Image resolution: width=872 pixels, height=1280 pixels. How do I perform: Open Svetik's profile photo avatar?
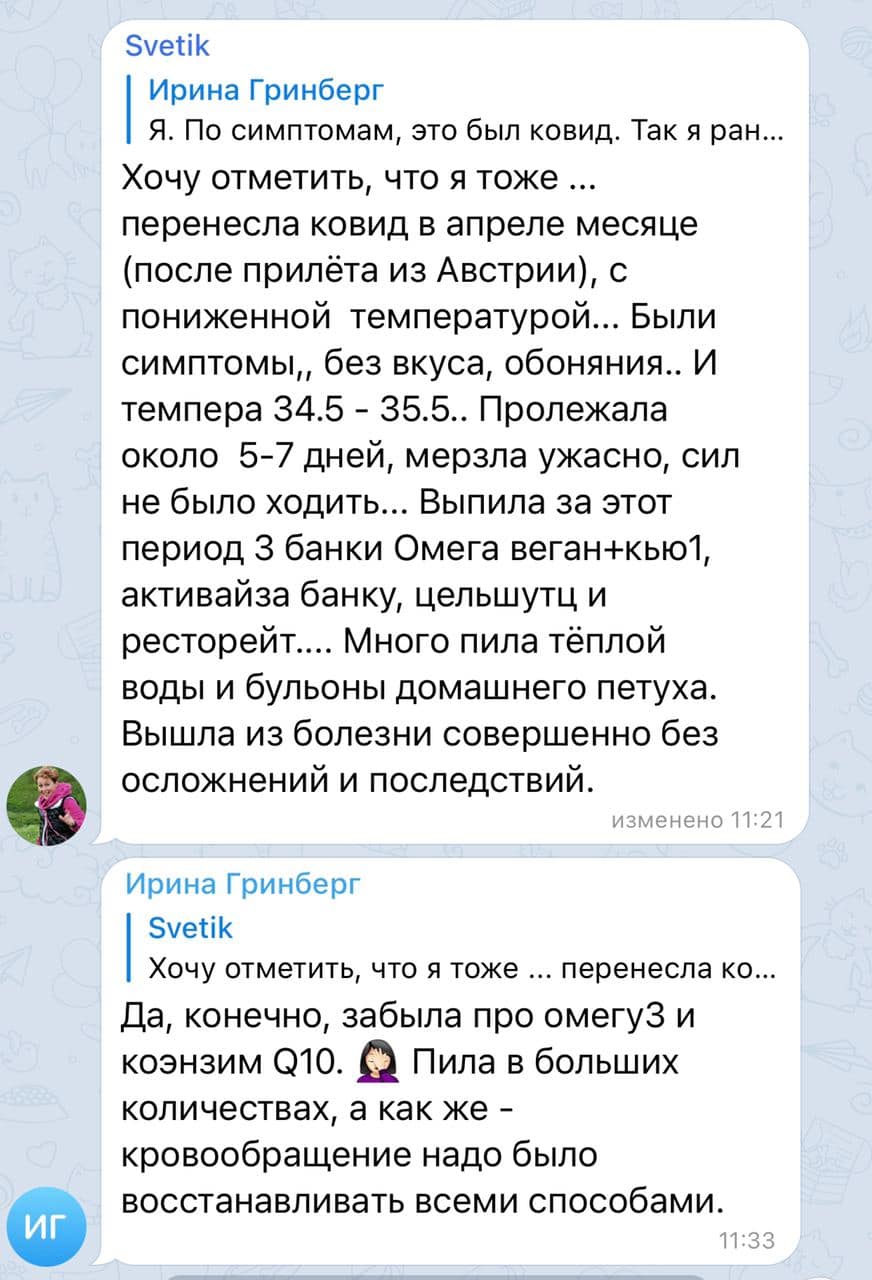47,806
